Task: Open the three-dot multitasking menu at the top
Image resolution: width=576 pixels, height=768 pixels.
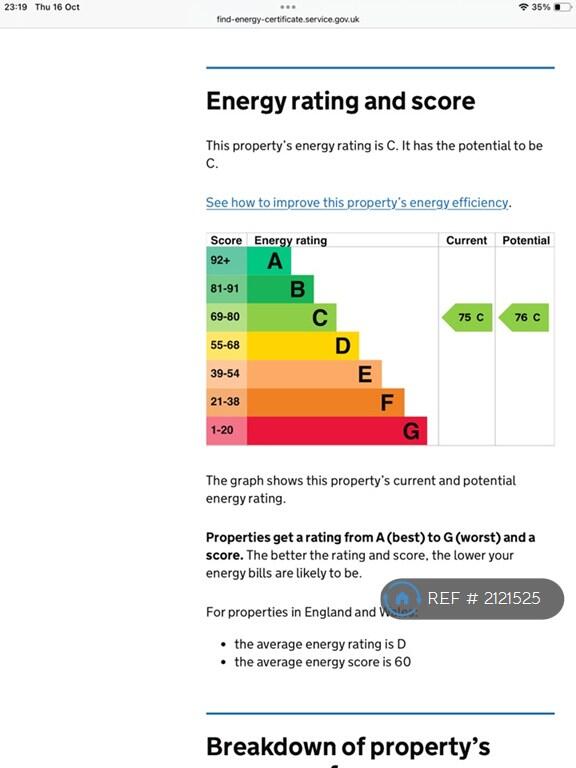Action: tap(288, 7)
